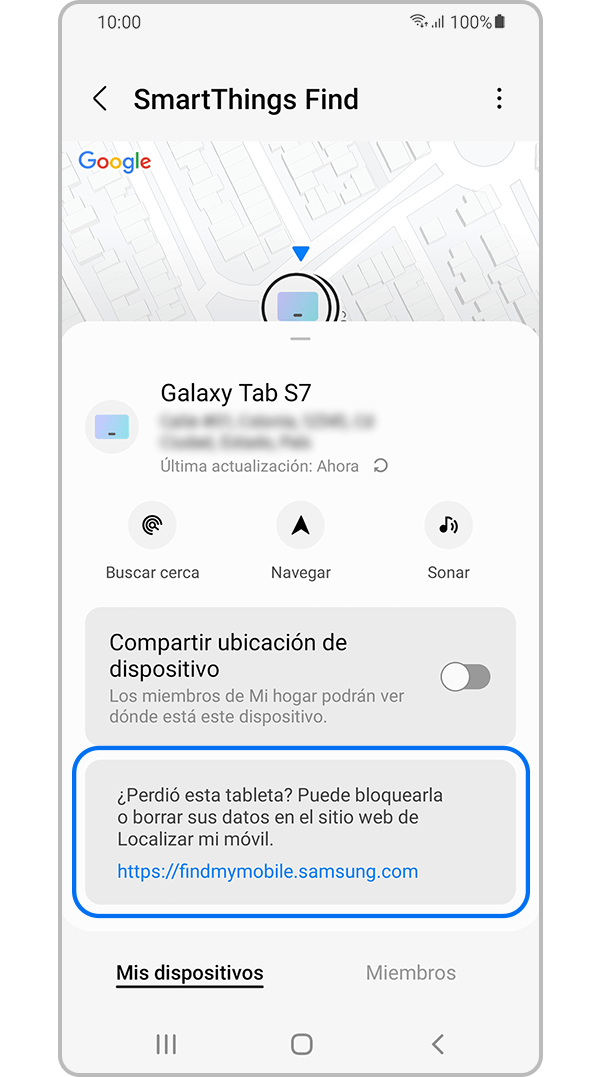
Task: Go to the home screen
Action: (301, 1044)
